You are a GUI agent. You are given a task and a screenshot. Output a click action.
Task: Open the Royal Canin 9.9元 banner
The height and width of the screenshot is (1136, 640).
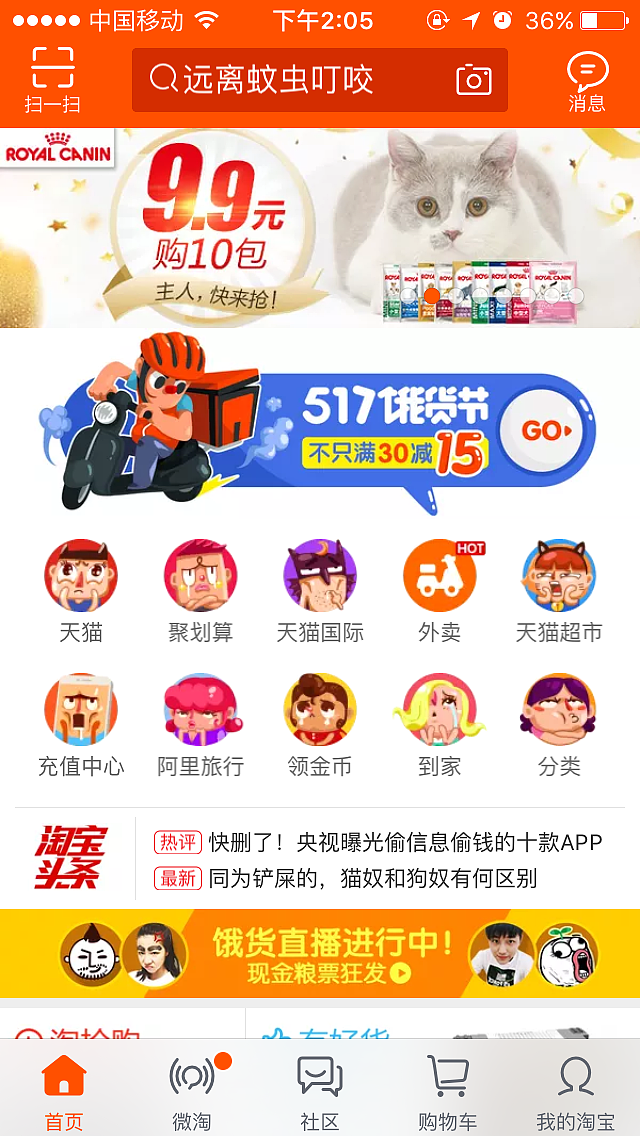[320, 227]
